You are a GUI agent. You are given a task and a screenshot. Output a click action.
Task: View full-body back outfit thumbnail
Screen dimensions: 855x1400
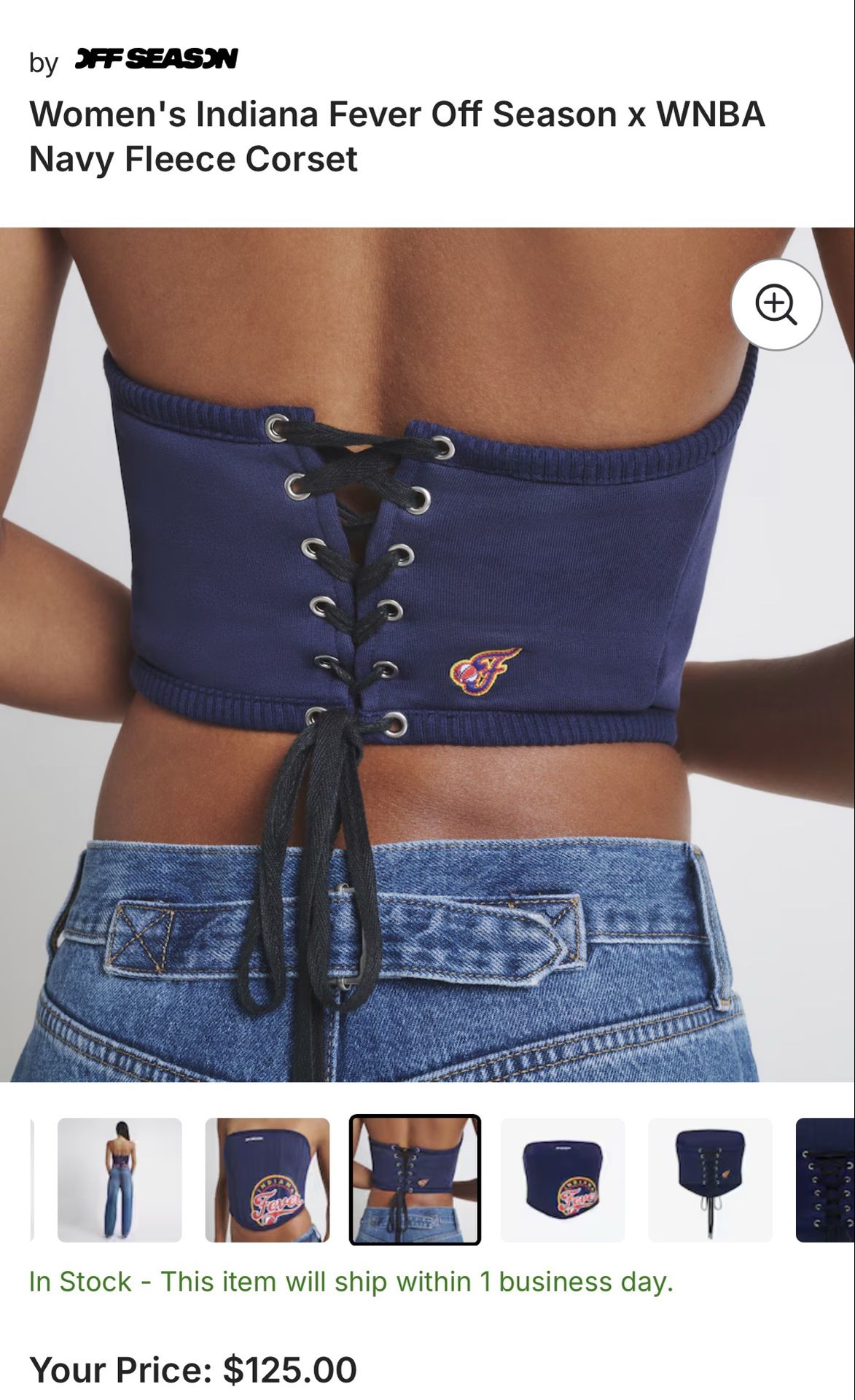(x=120, y=1180)
